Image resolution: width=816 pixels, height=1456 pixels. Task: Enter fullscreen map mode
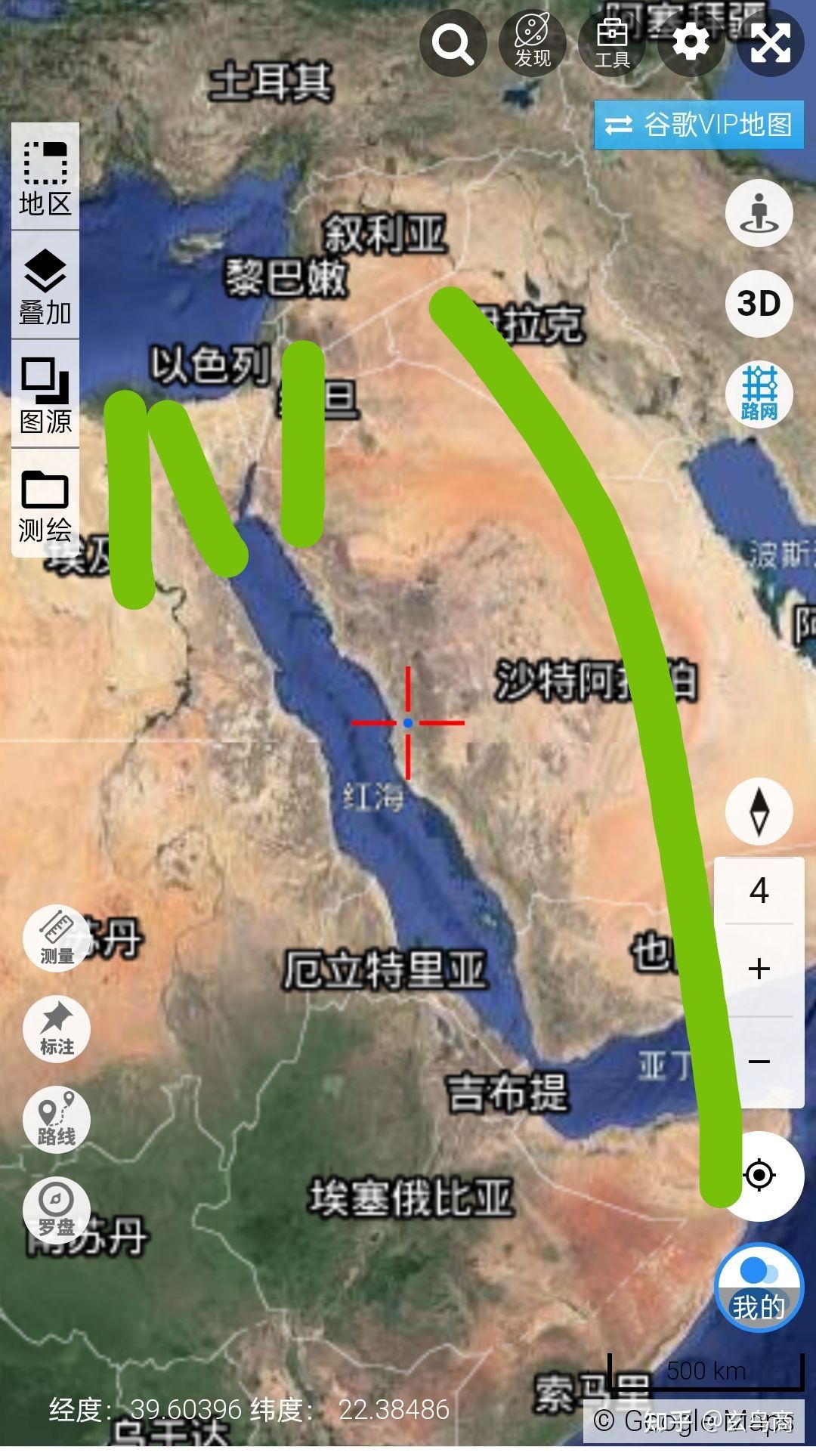coord(770,44)
